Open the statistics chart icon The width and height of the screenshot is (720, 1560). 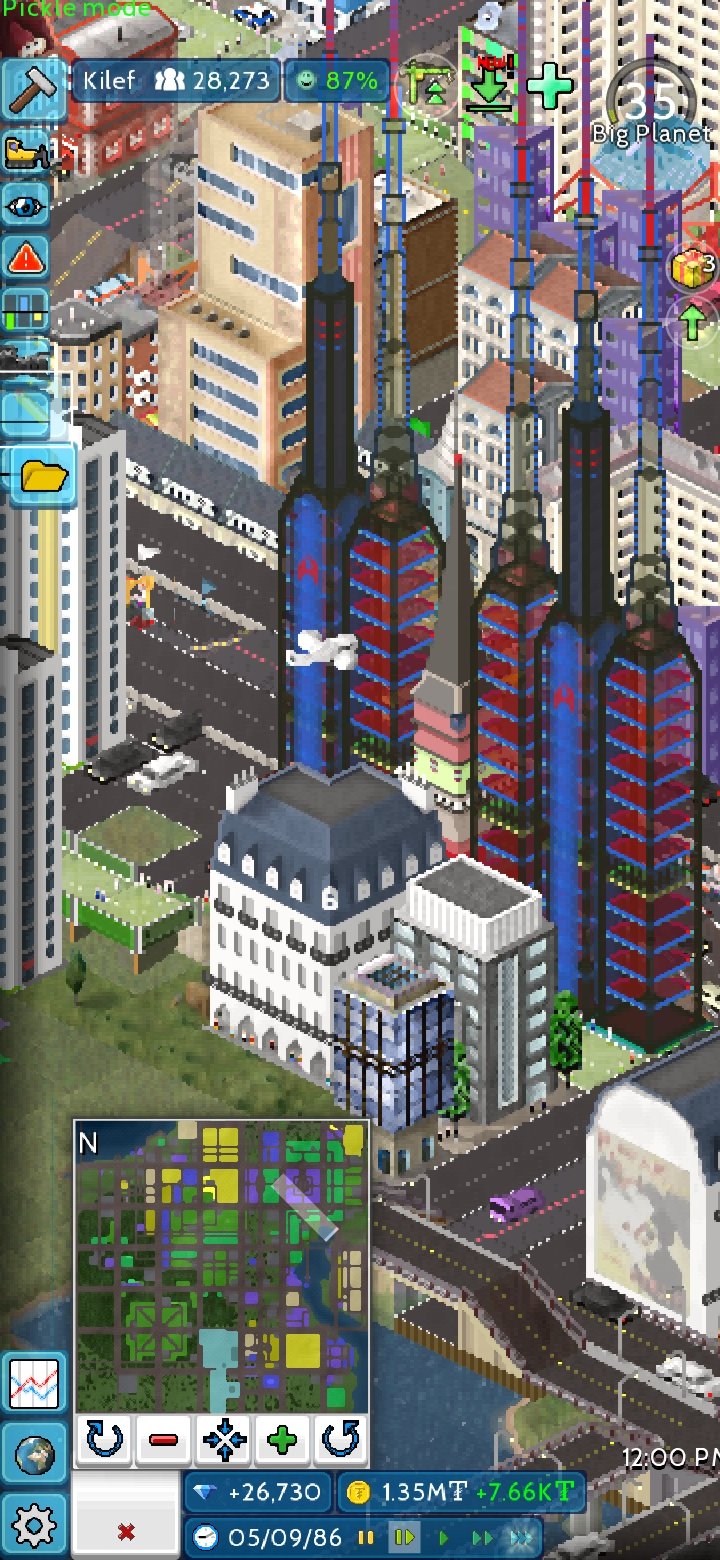34,1384
